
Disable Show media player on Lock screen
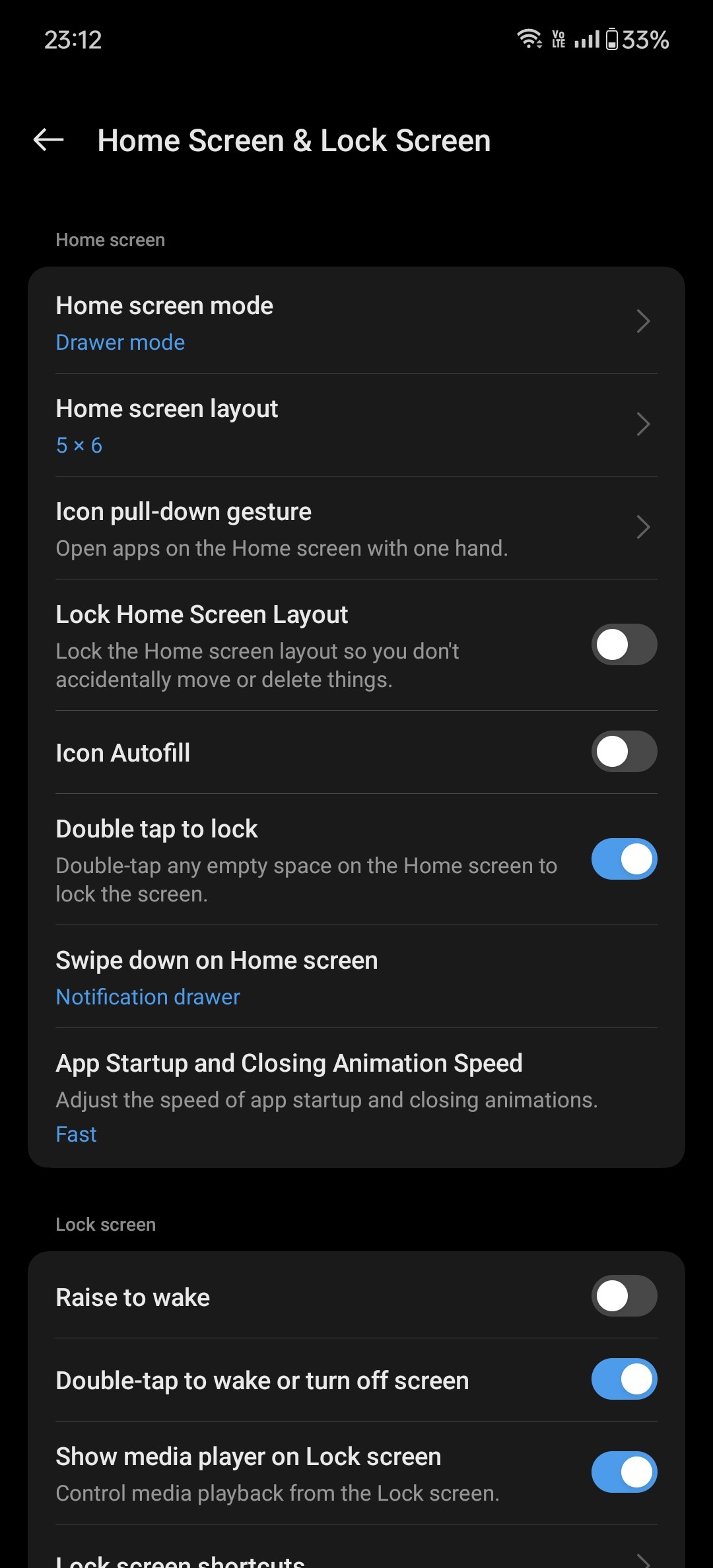tap(623, 1472)
